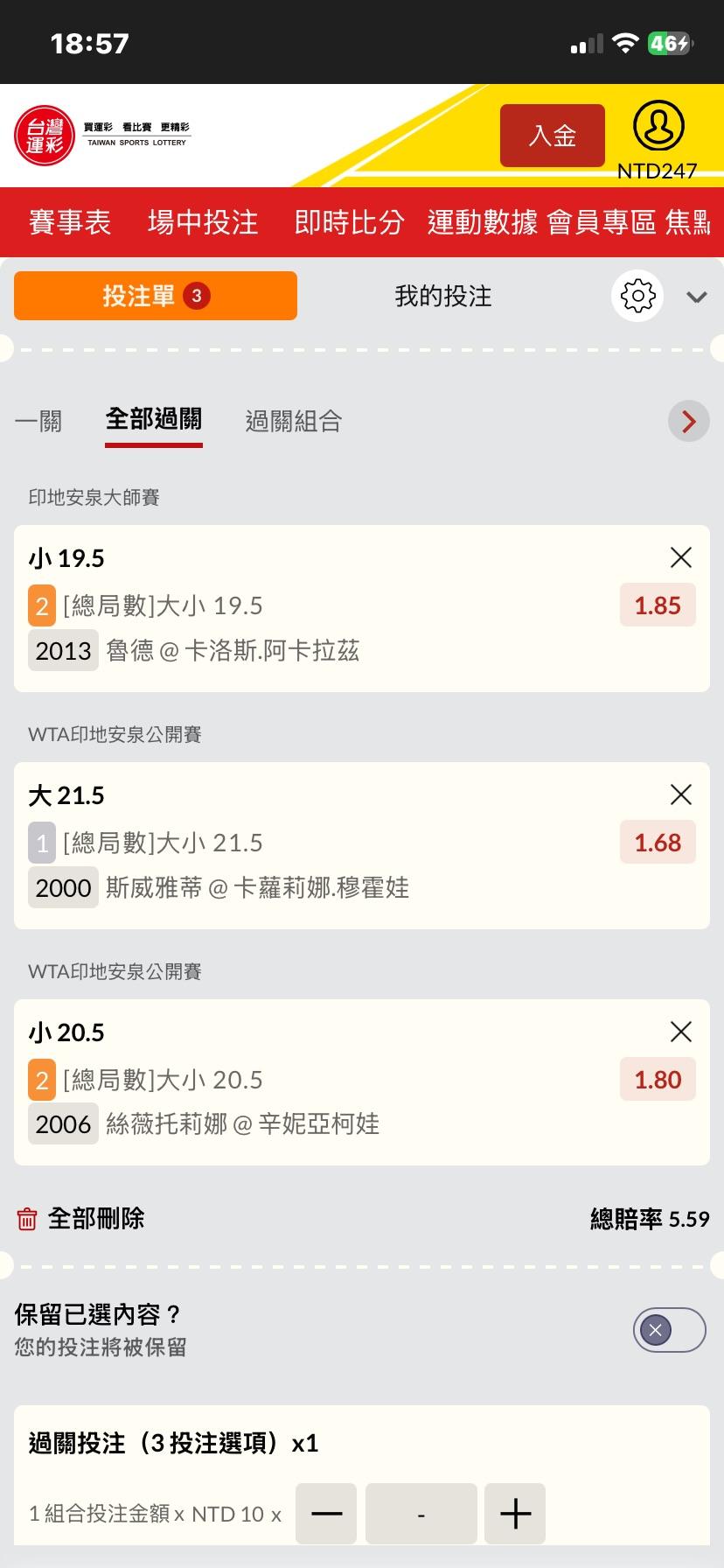
Task: Remove the 大 21.5 selection
Action: (680, 794)
